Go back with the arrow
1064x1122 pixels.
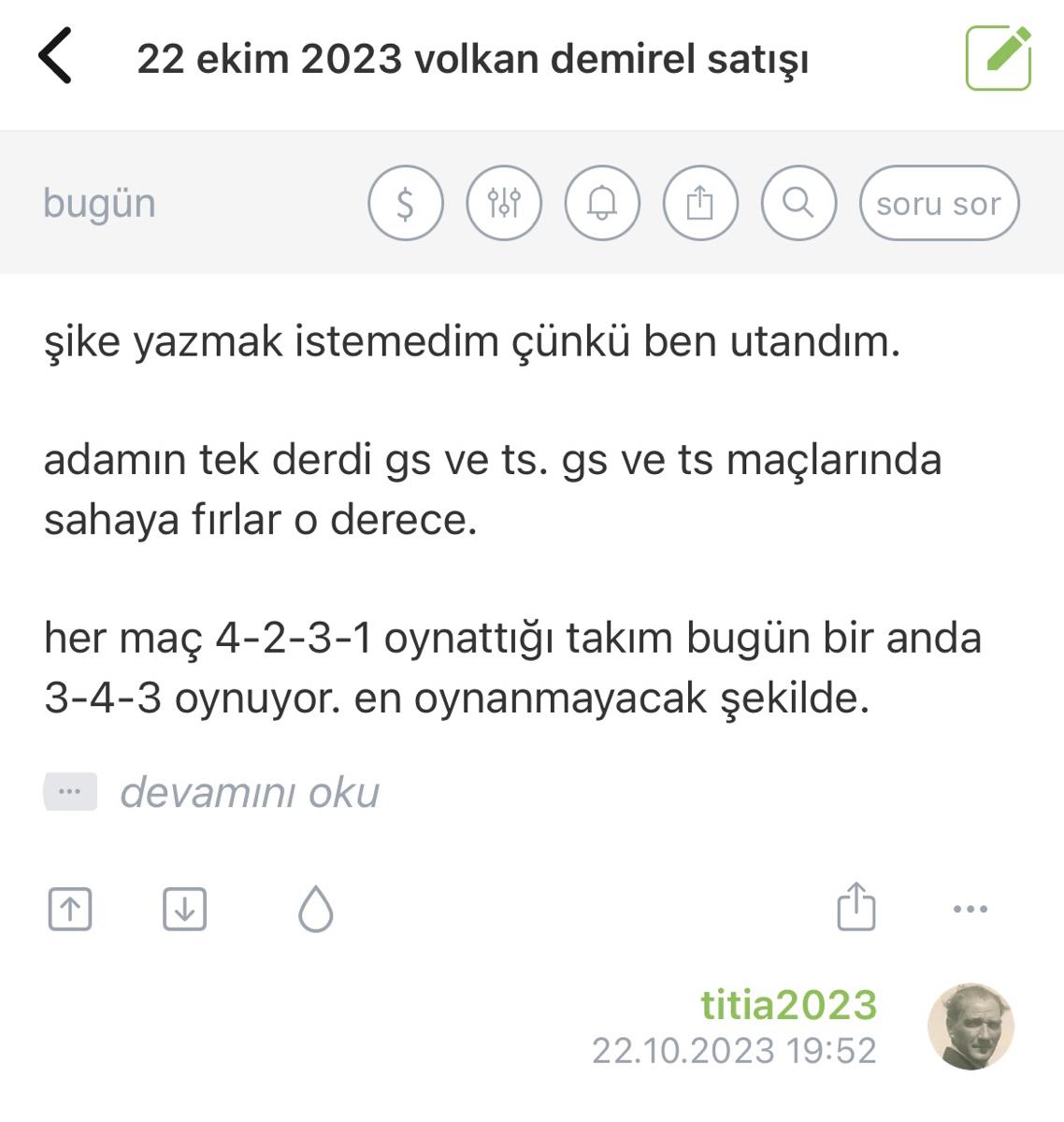tap(55, 56)
